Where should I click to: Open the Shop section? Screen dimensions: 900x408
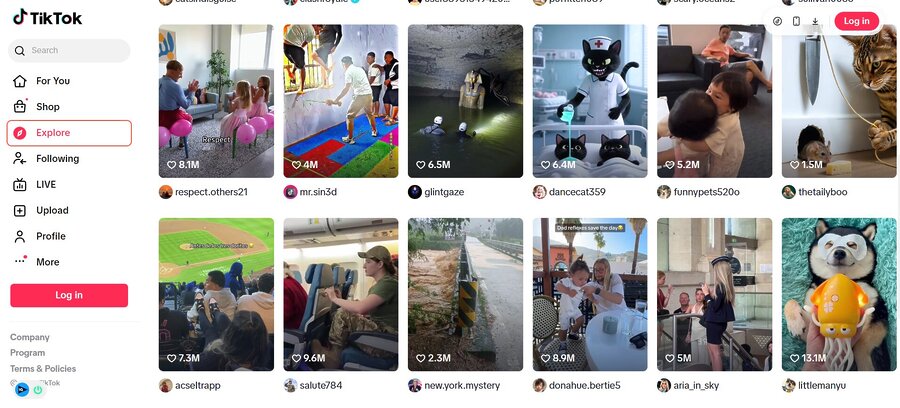point(47,107)
